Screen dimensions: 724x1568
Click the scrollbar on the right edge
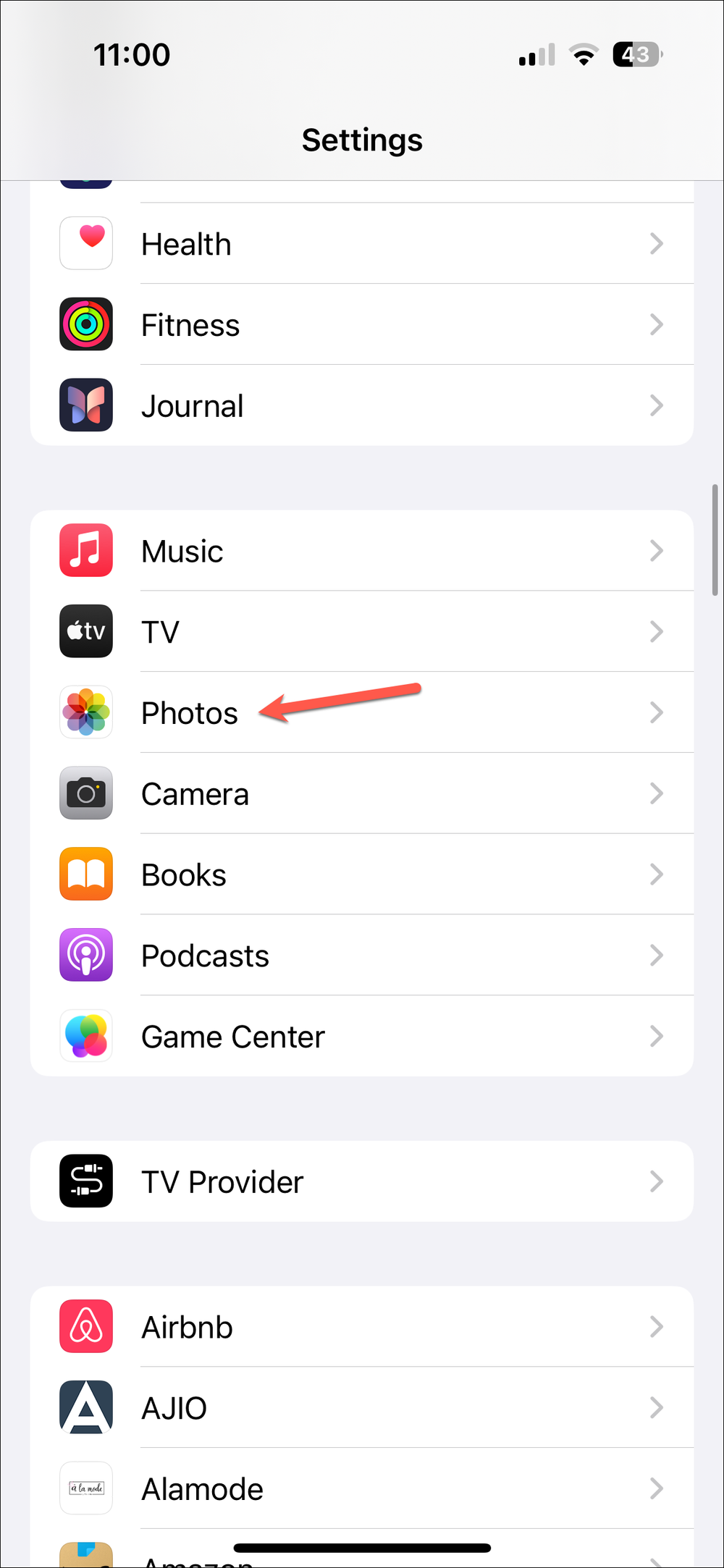(715, 536)
